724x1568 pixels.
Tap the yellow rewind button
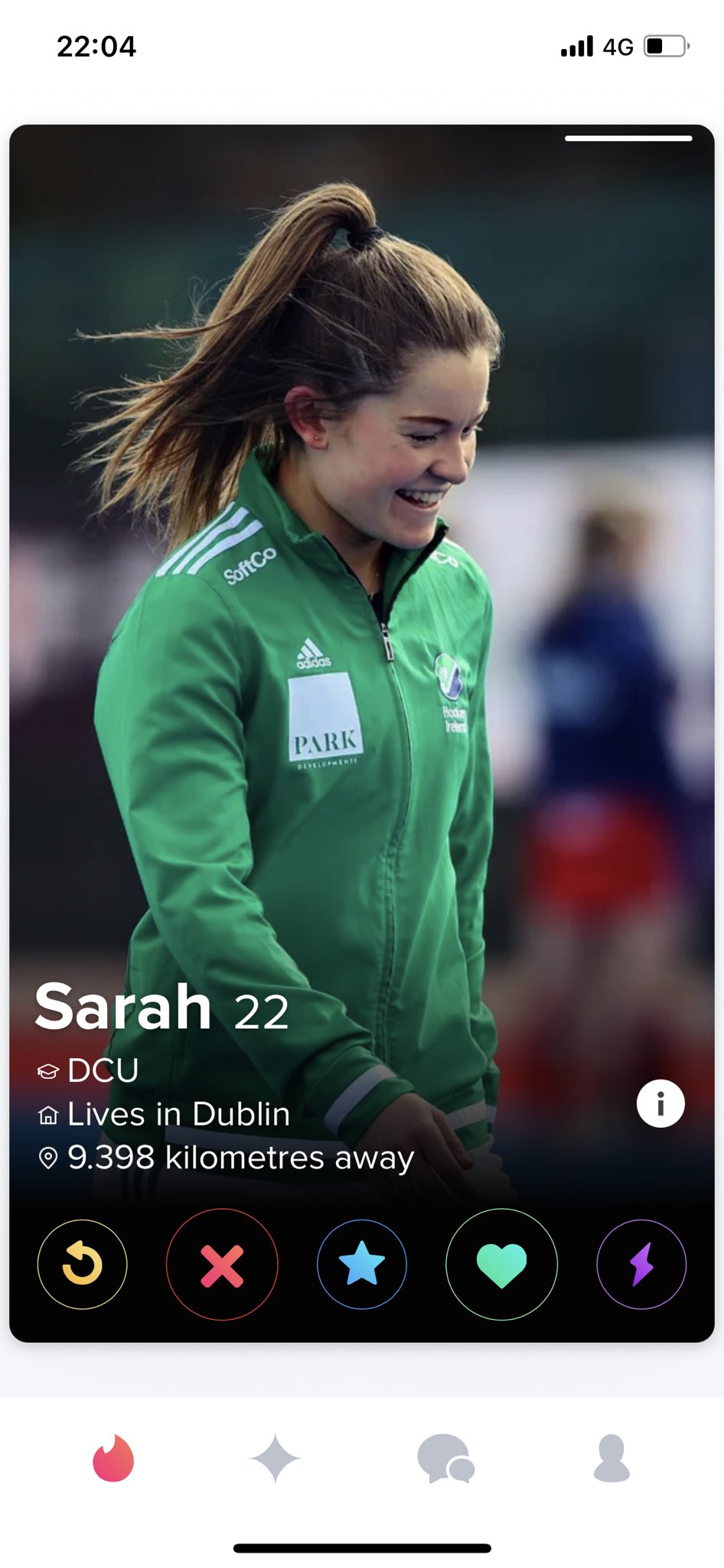tap(82, 1264)
